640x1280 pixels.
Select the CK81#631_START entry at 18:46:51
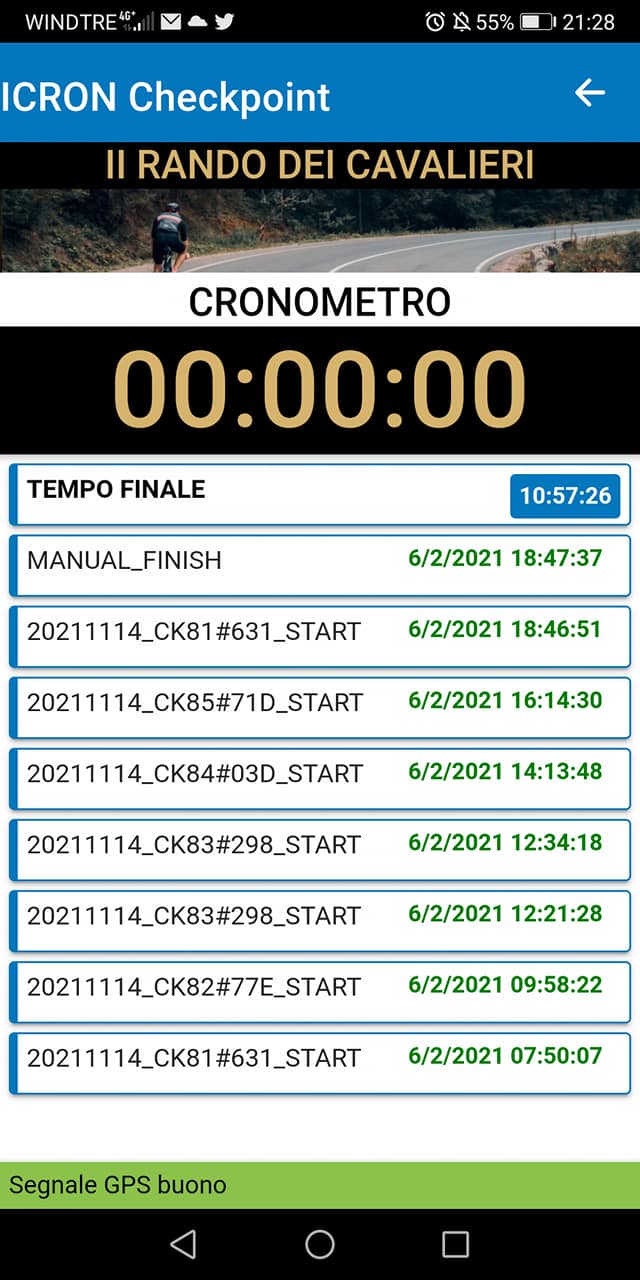click(x=320, y=637)
